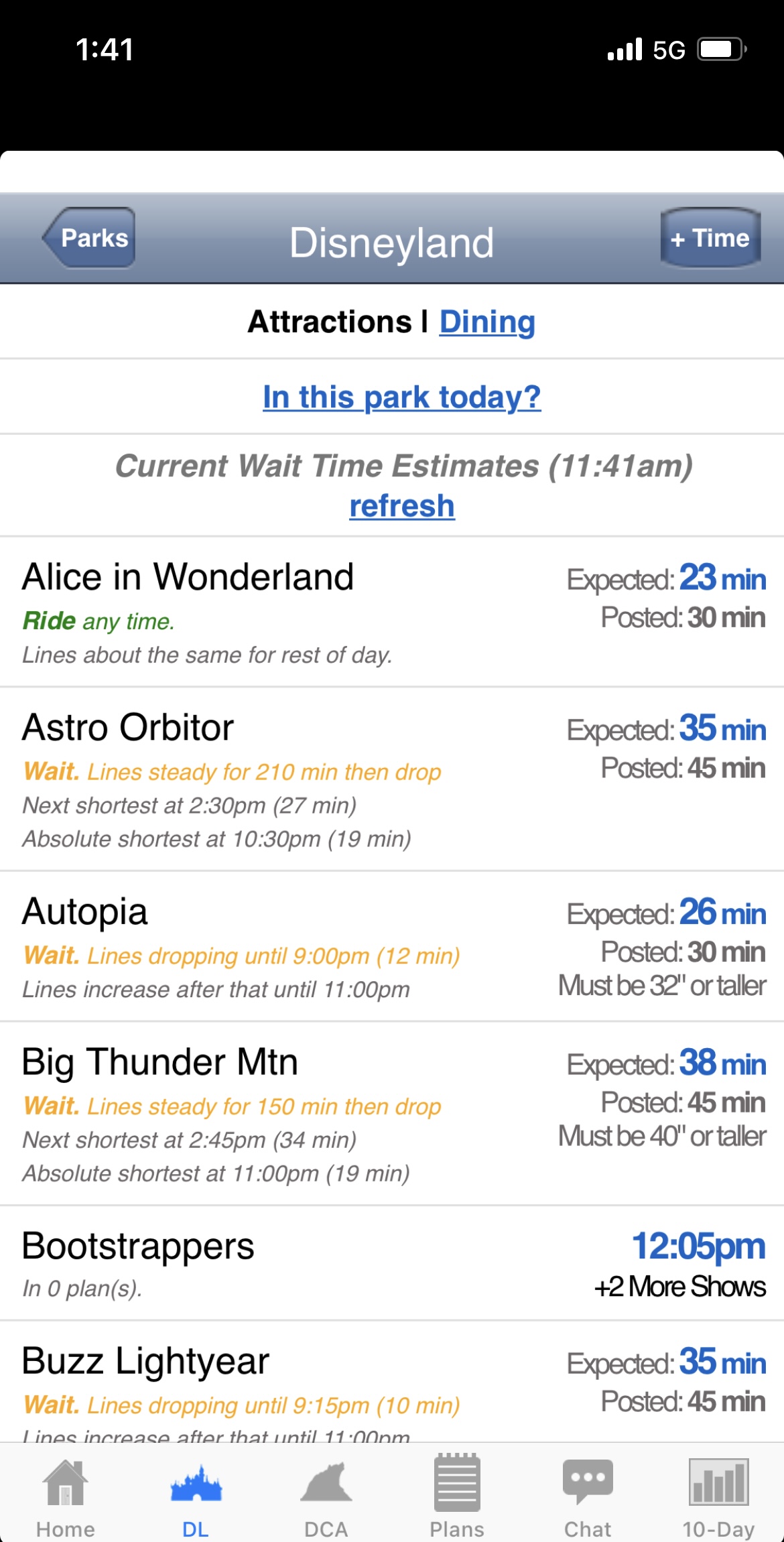Open the Plans notepad icon
784x1542 pixels.
click(x=457, y=1491)
